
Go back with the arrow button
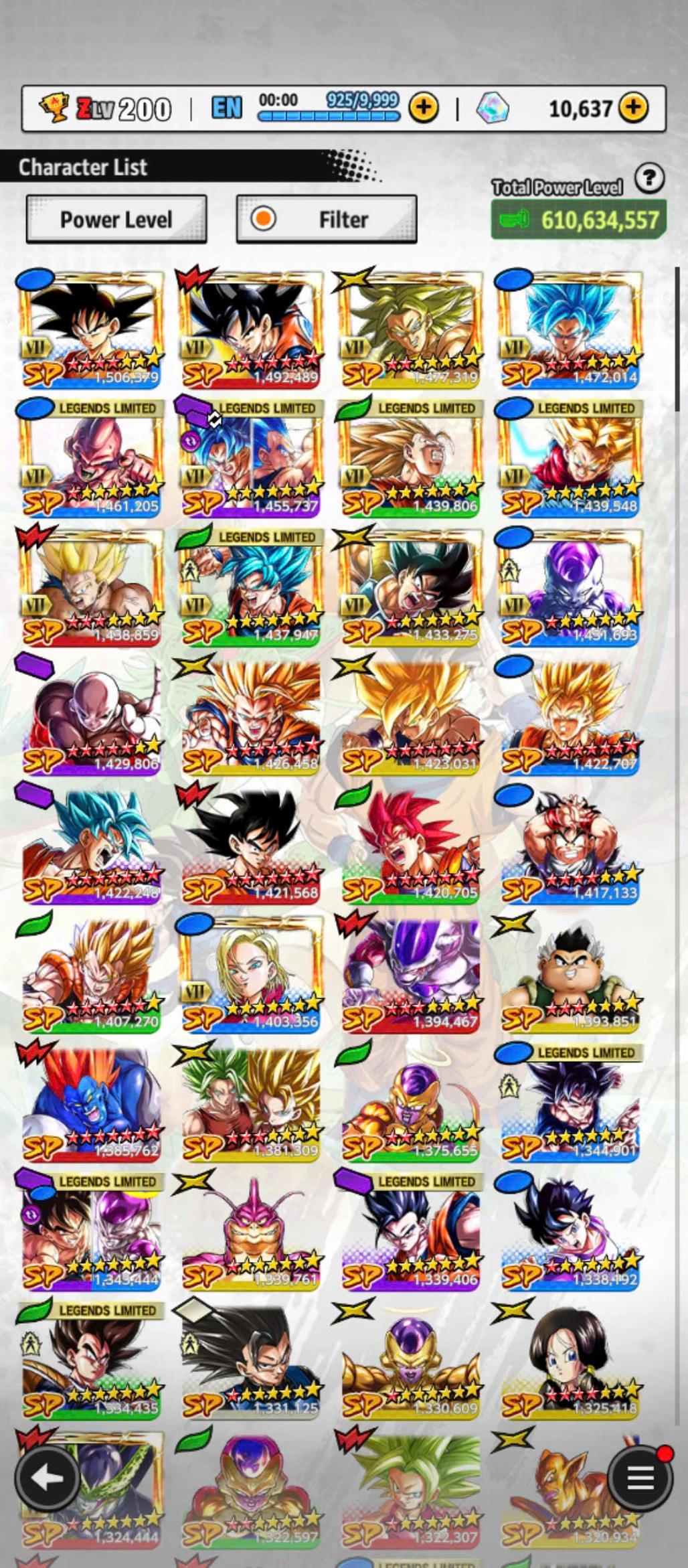coord(46,1478)
